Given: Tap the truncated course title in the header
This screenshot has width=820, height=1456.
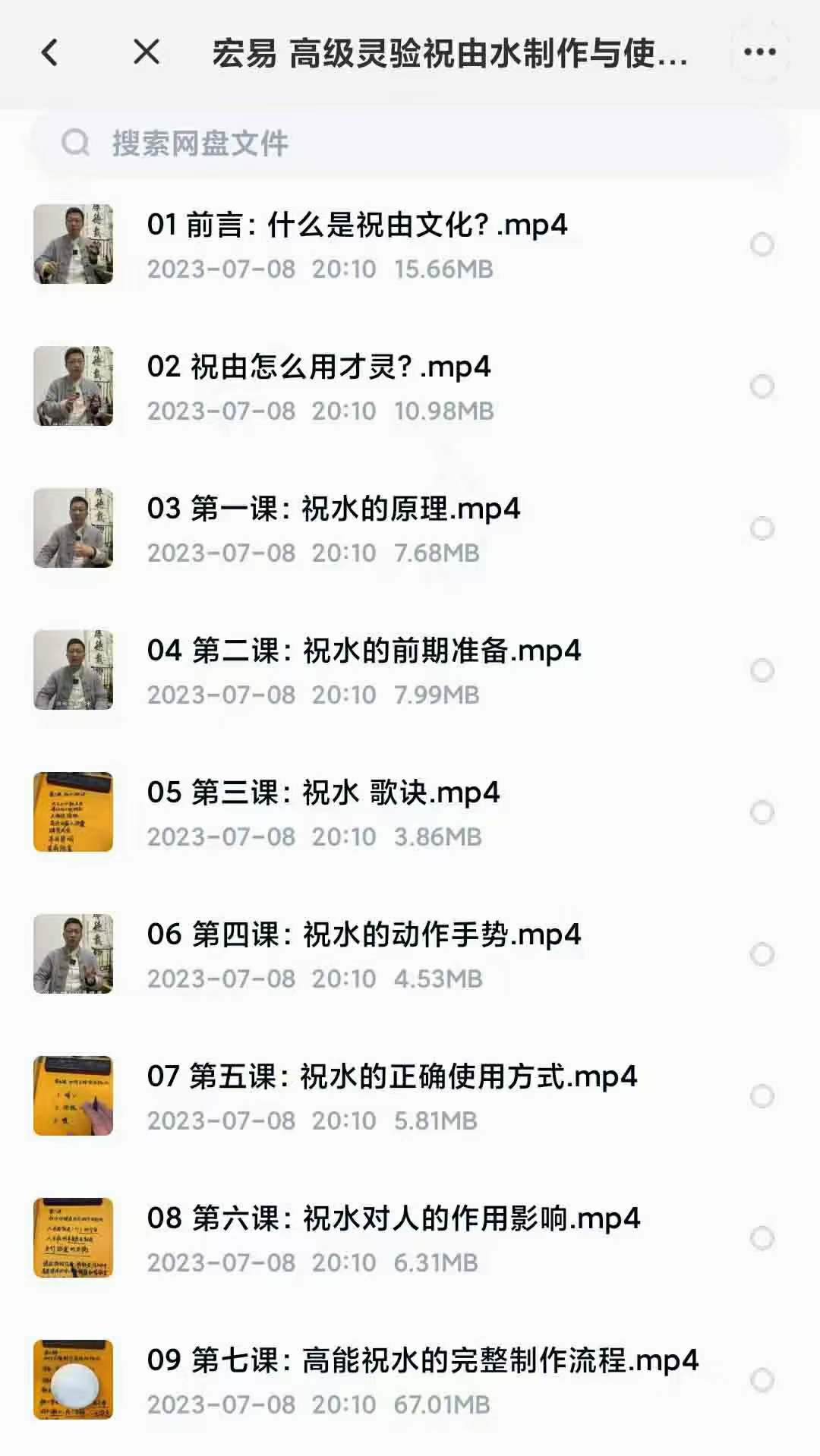Looking at the screenshot, I should (452, 53).
